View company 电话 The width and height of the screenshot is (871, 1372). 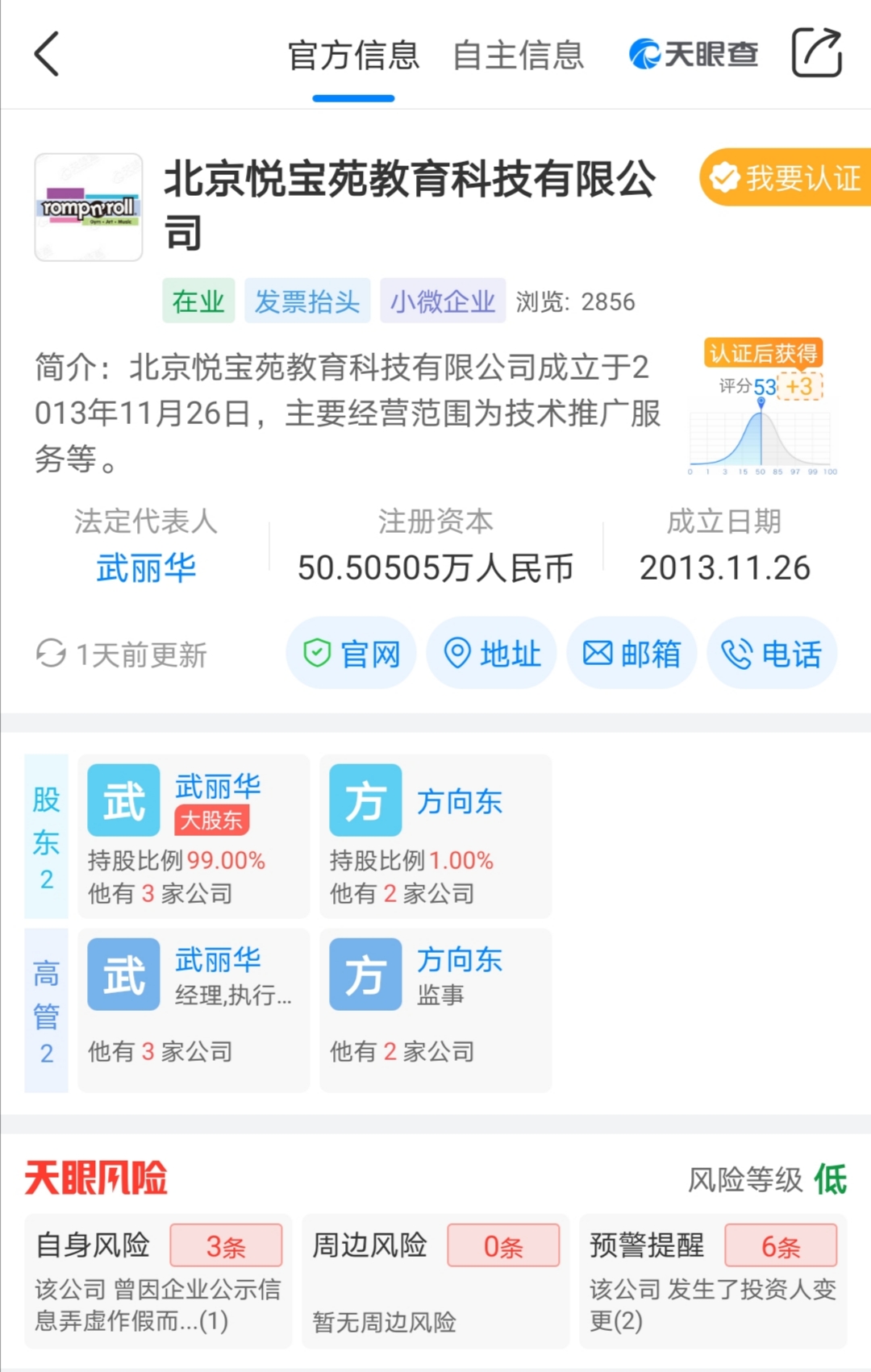tap(772, 653)
